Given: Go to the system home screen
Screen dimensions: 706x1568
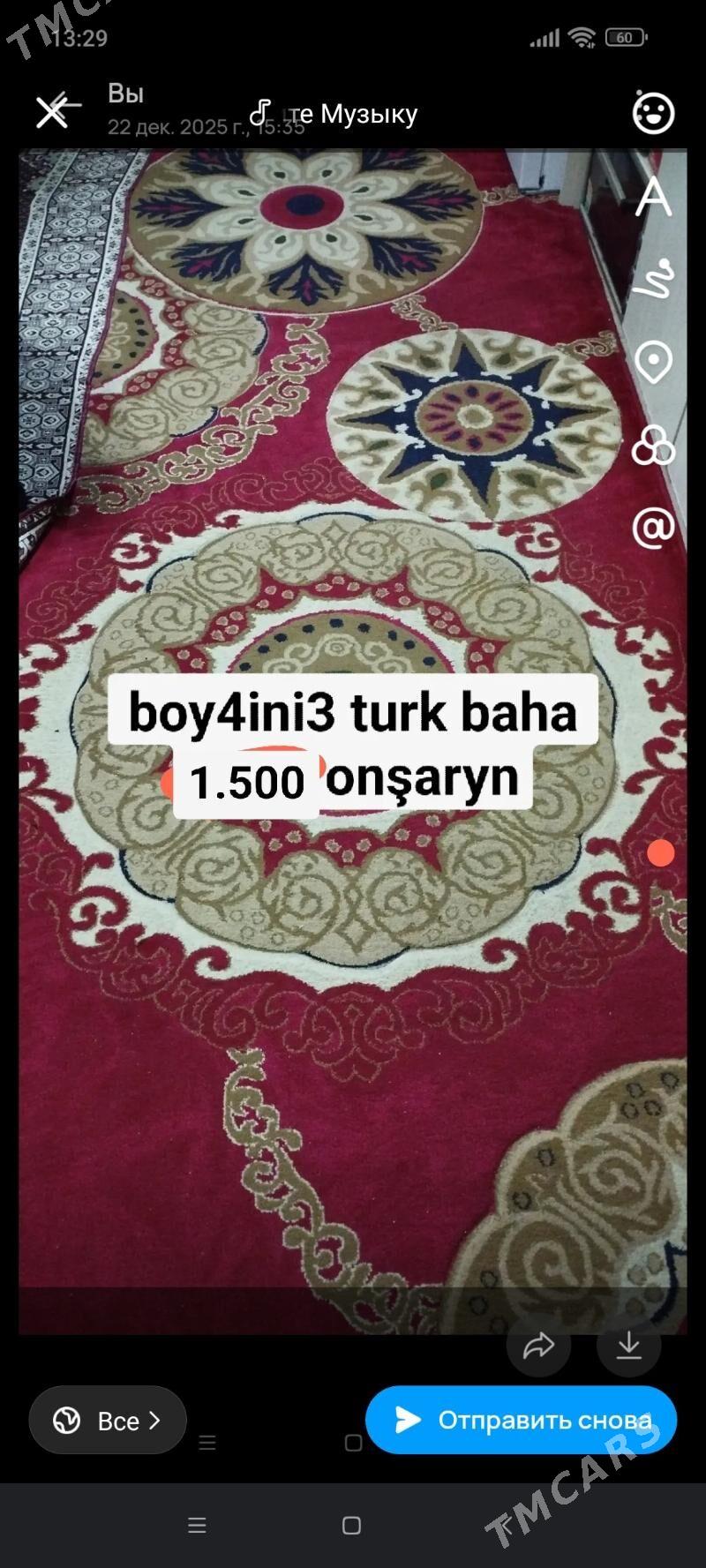Looking at the screenshot, I should (351, 1526).
